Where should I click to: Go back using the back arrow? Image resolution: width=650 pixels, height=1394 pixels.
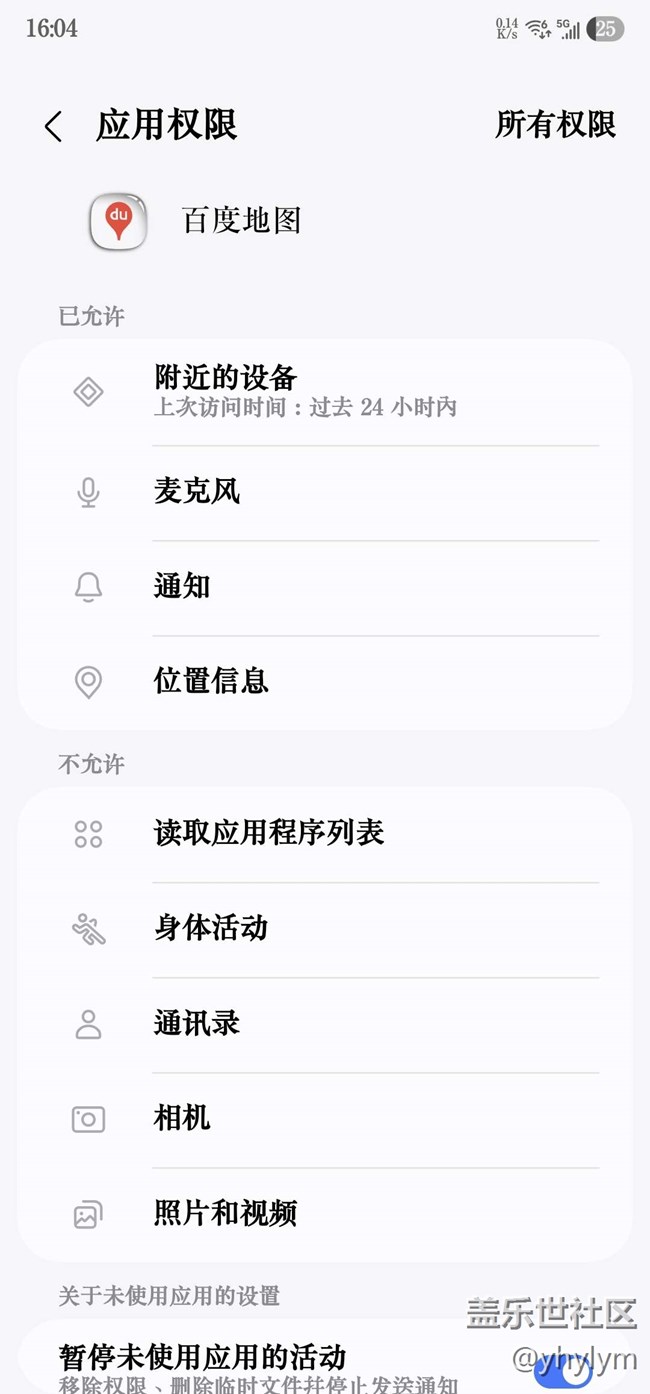coord(53,126)
